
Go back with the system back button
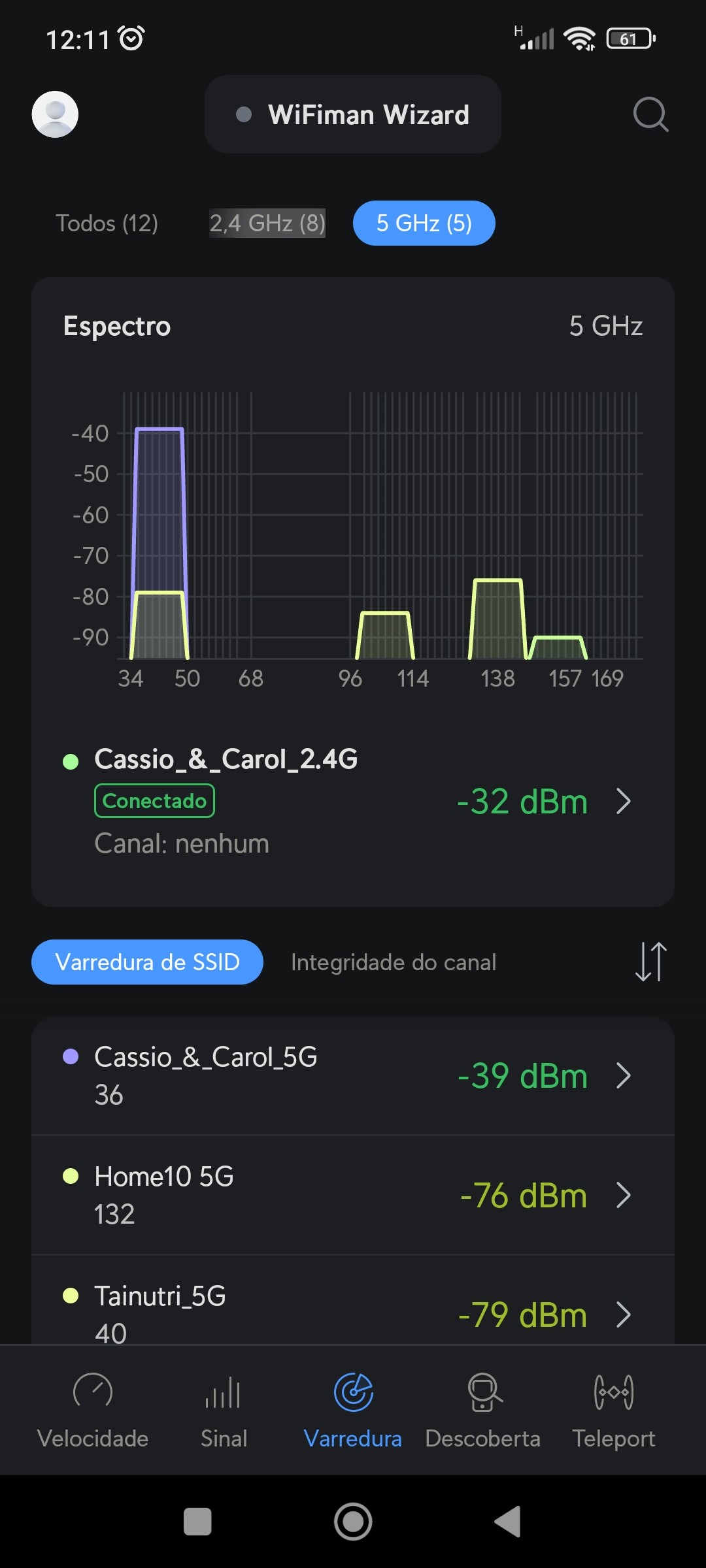point(507,1522)
